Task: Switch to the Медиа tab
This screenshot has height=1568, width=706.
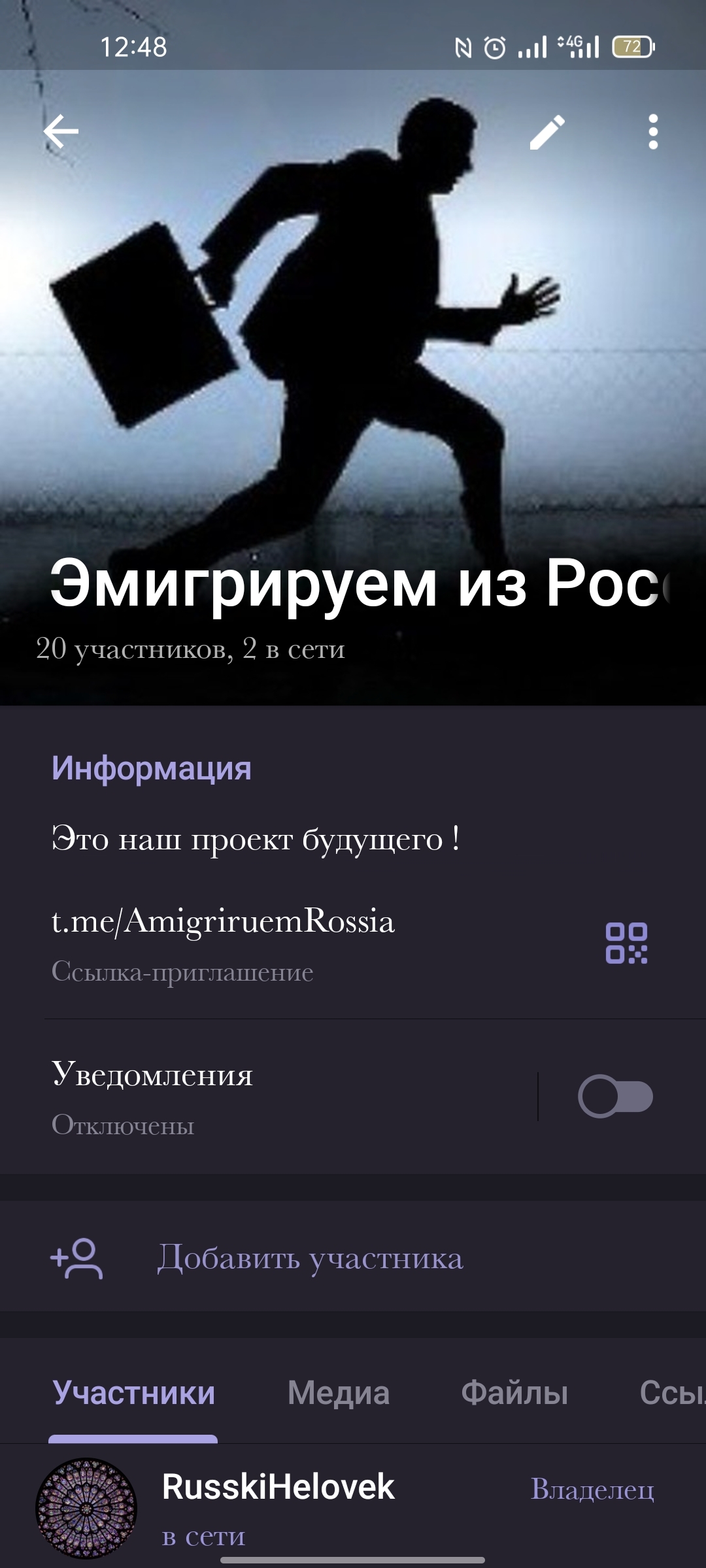Action: (x=339, y=1392)
